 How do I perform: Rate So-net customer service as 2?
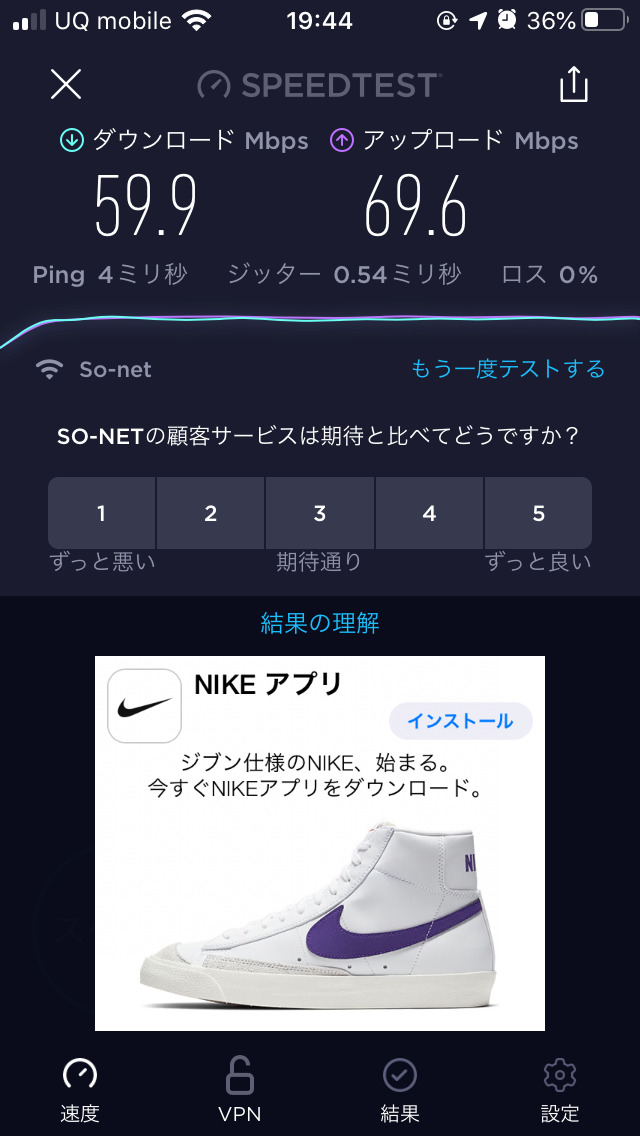[210, 513]
